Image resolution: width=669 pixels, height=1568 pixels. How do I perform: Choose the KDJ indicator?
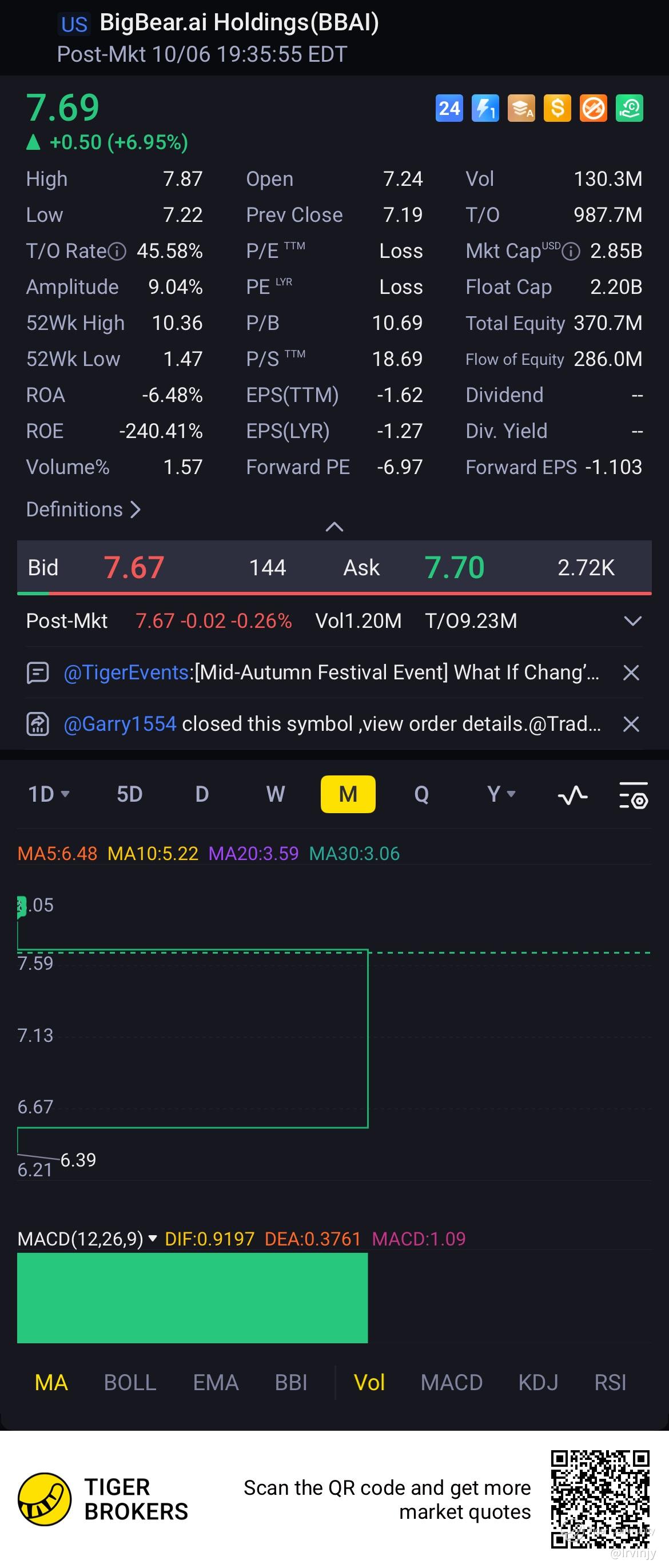pyautogui.click(x=538, y=1382)
